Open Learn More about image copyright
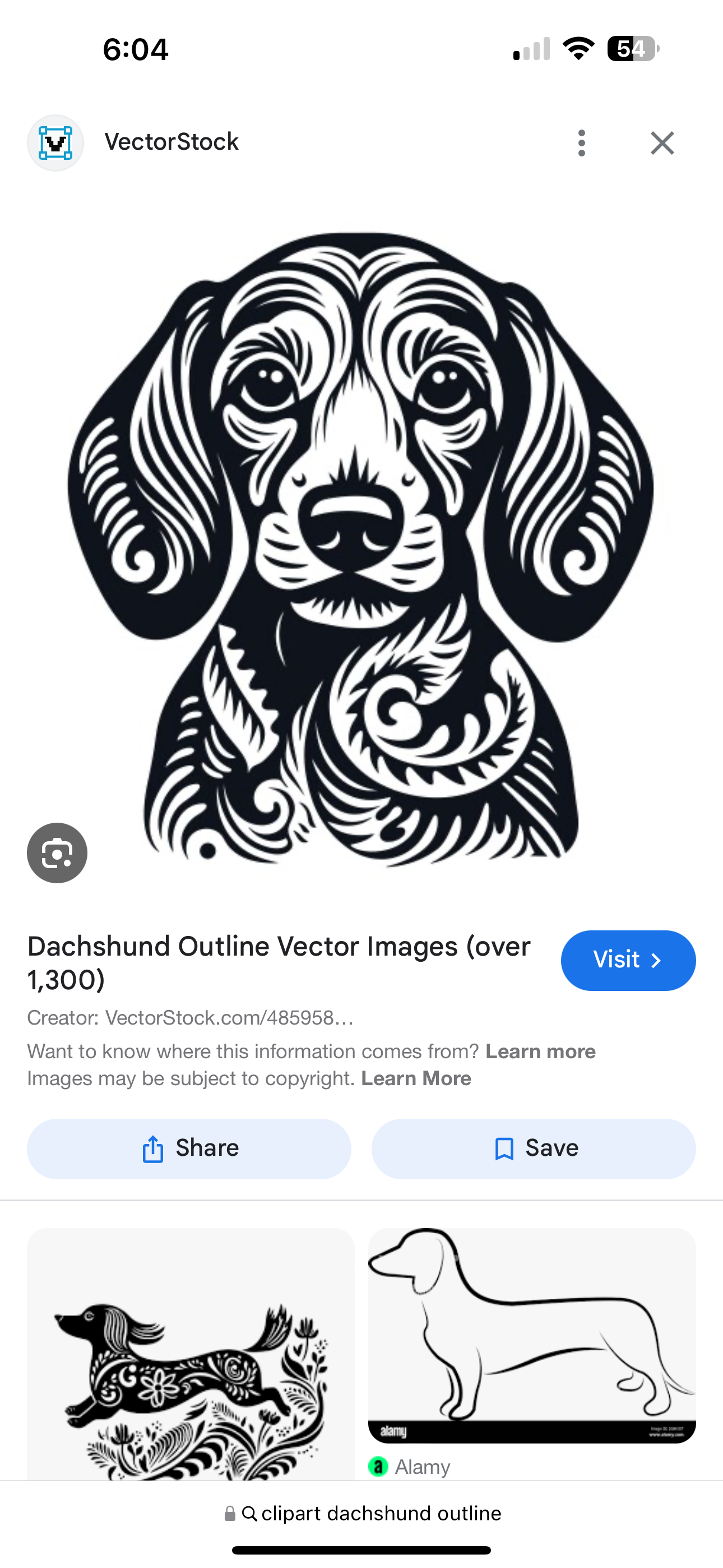 point(416,1078)
